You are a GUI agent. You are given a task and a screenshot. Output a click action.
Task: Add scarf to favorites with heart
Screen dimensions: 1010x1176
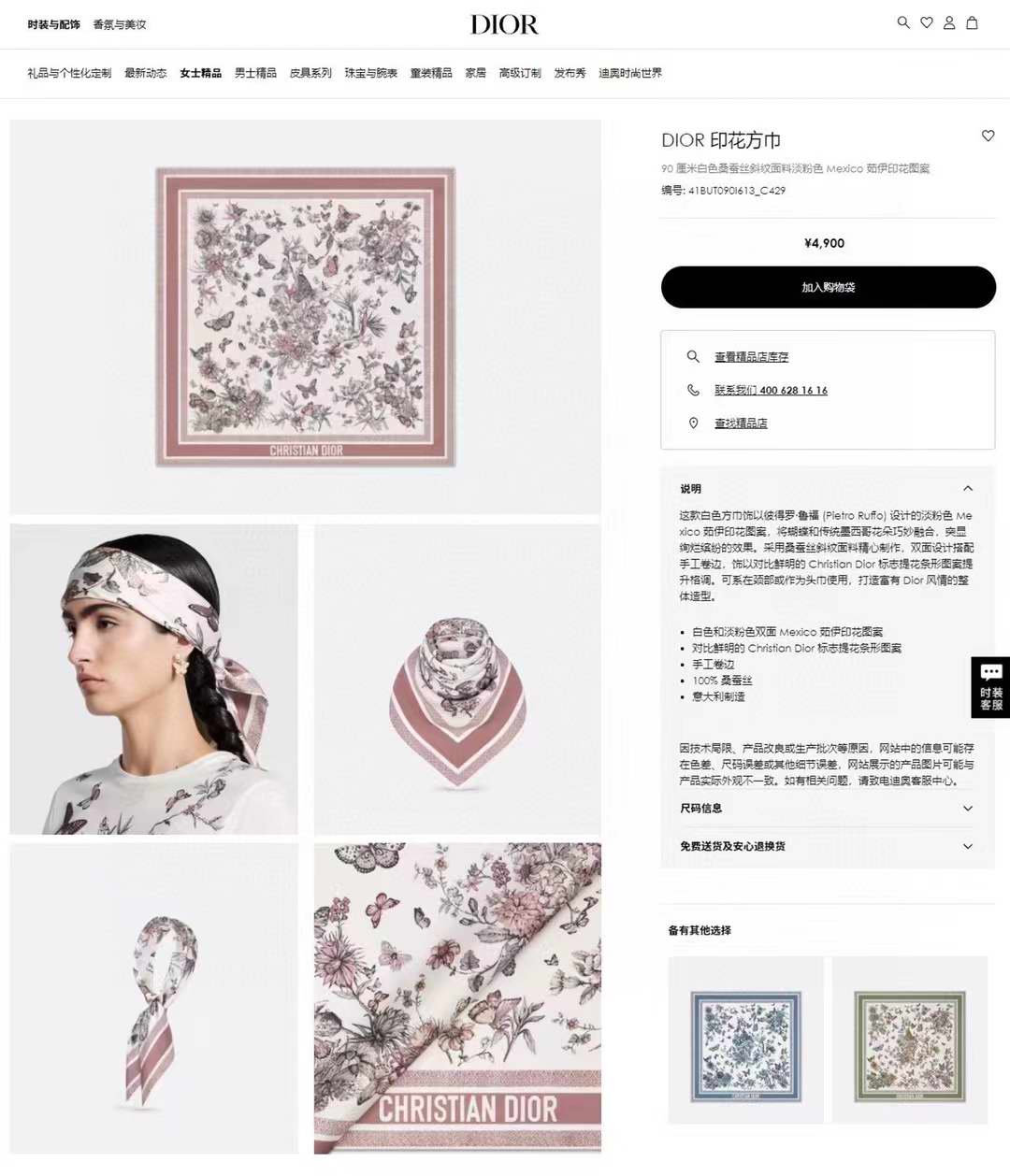[988, 136]
